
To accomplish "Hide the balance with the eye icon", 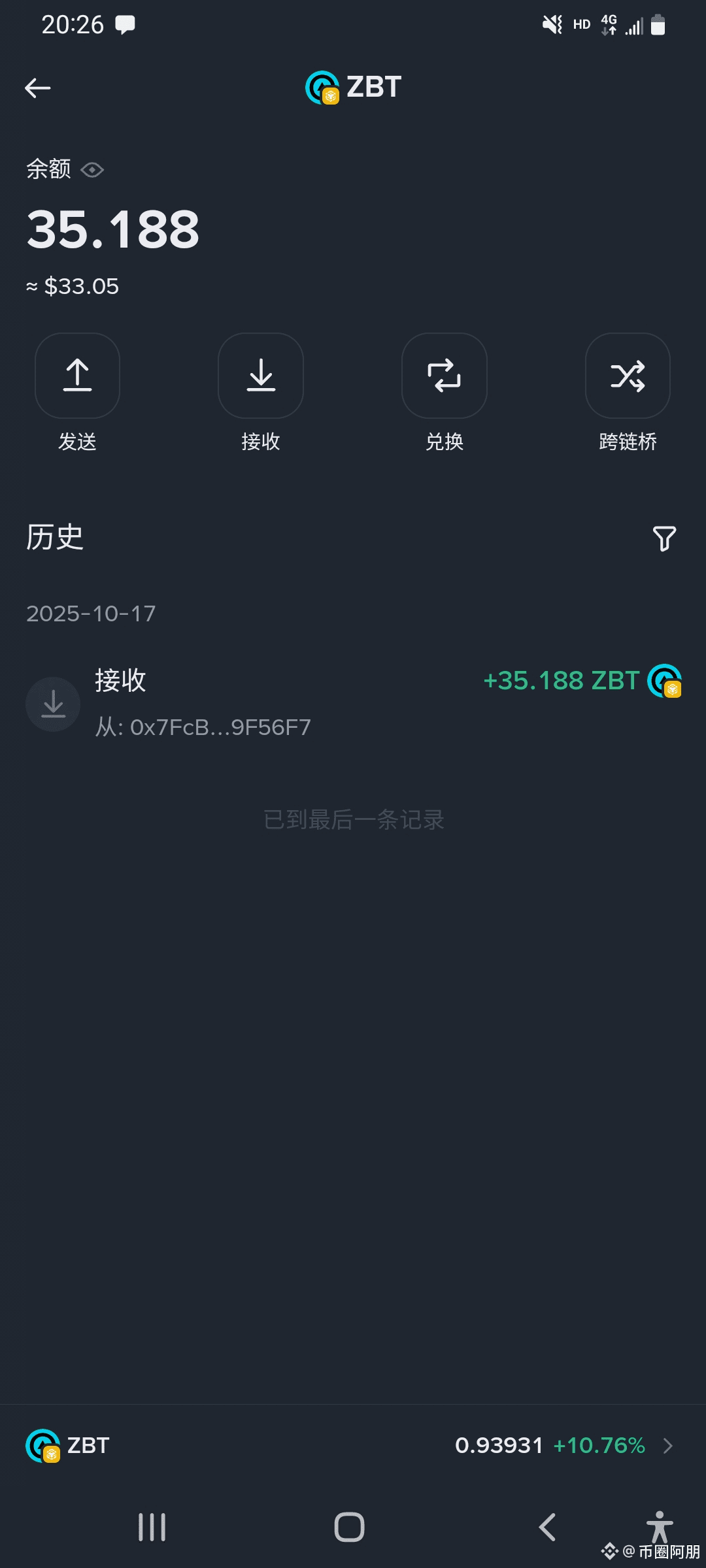I will coord(92,171).
